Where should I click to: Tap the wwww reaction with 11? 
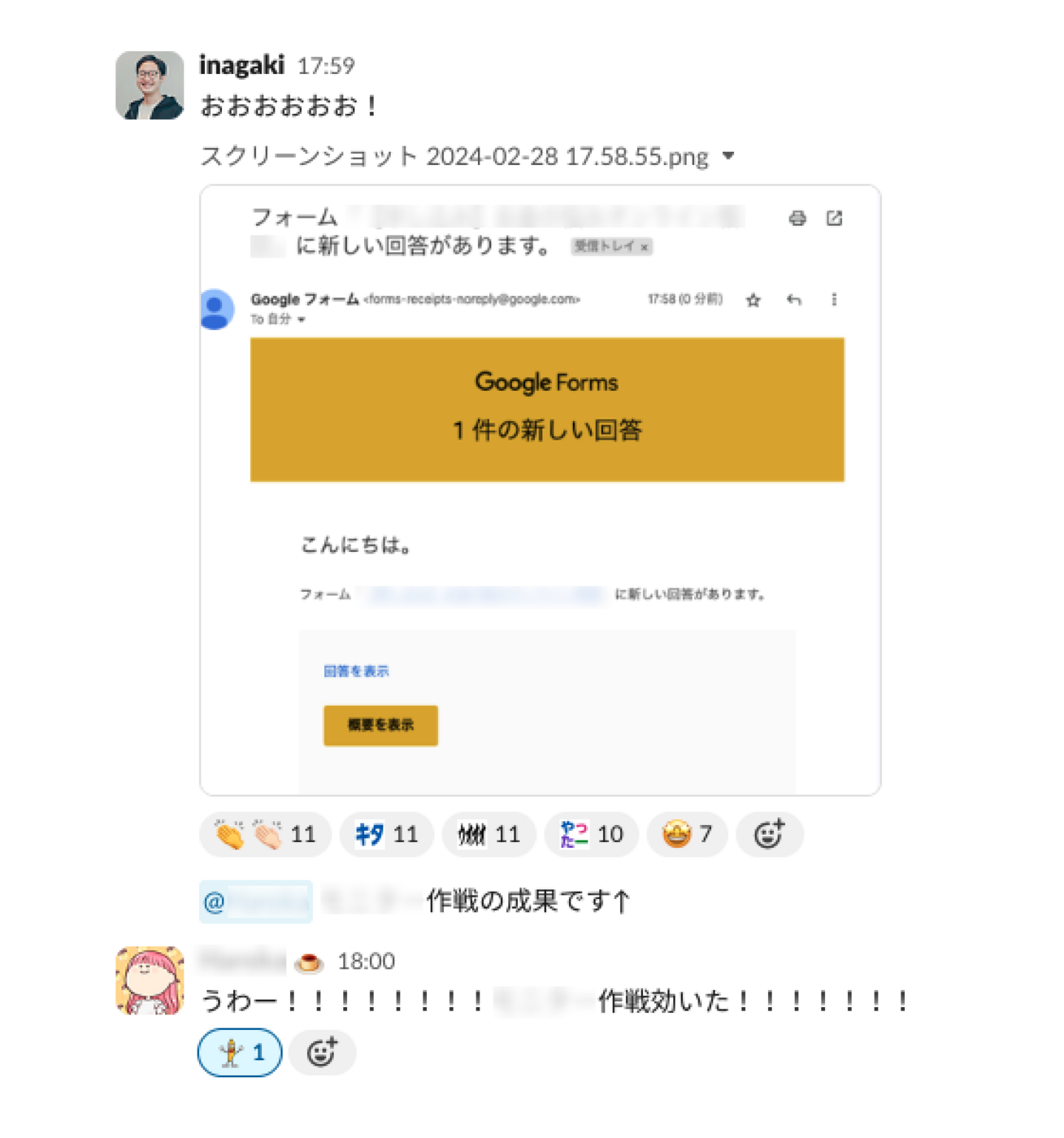click(x=488, y=834)
